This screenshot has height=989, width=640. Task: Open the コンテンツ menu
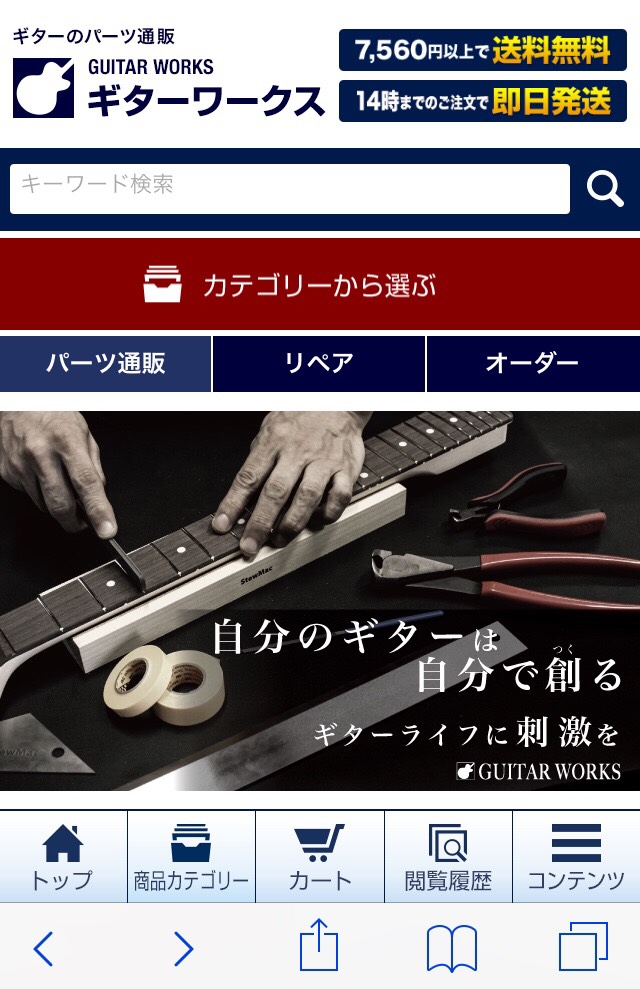[x=576, y=857]
